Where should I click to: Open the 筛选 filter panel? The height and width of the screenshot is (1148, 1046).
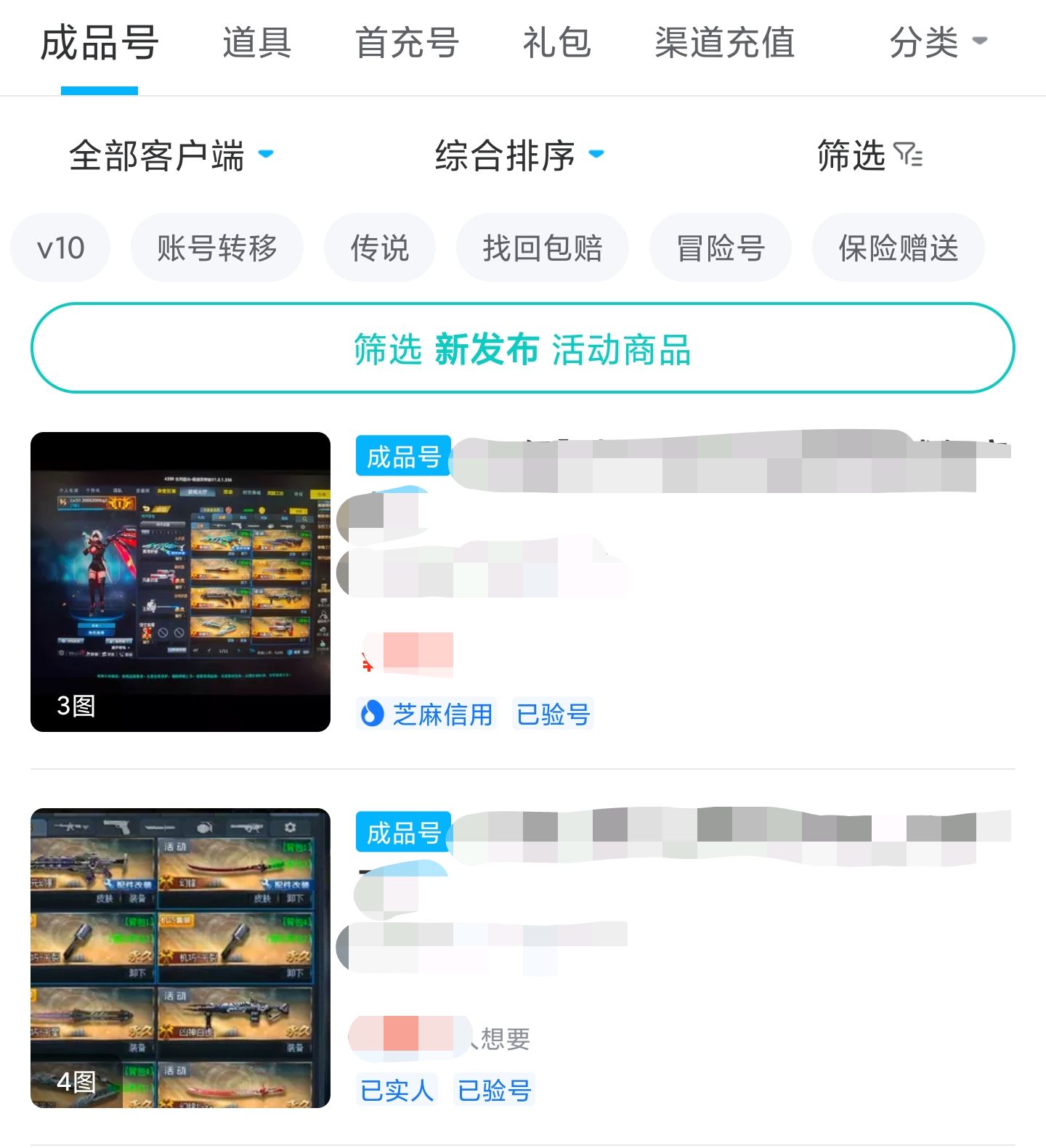[x=869, y=155]
